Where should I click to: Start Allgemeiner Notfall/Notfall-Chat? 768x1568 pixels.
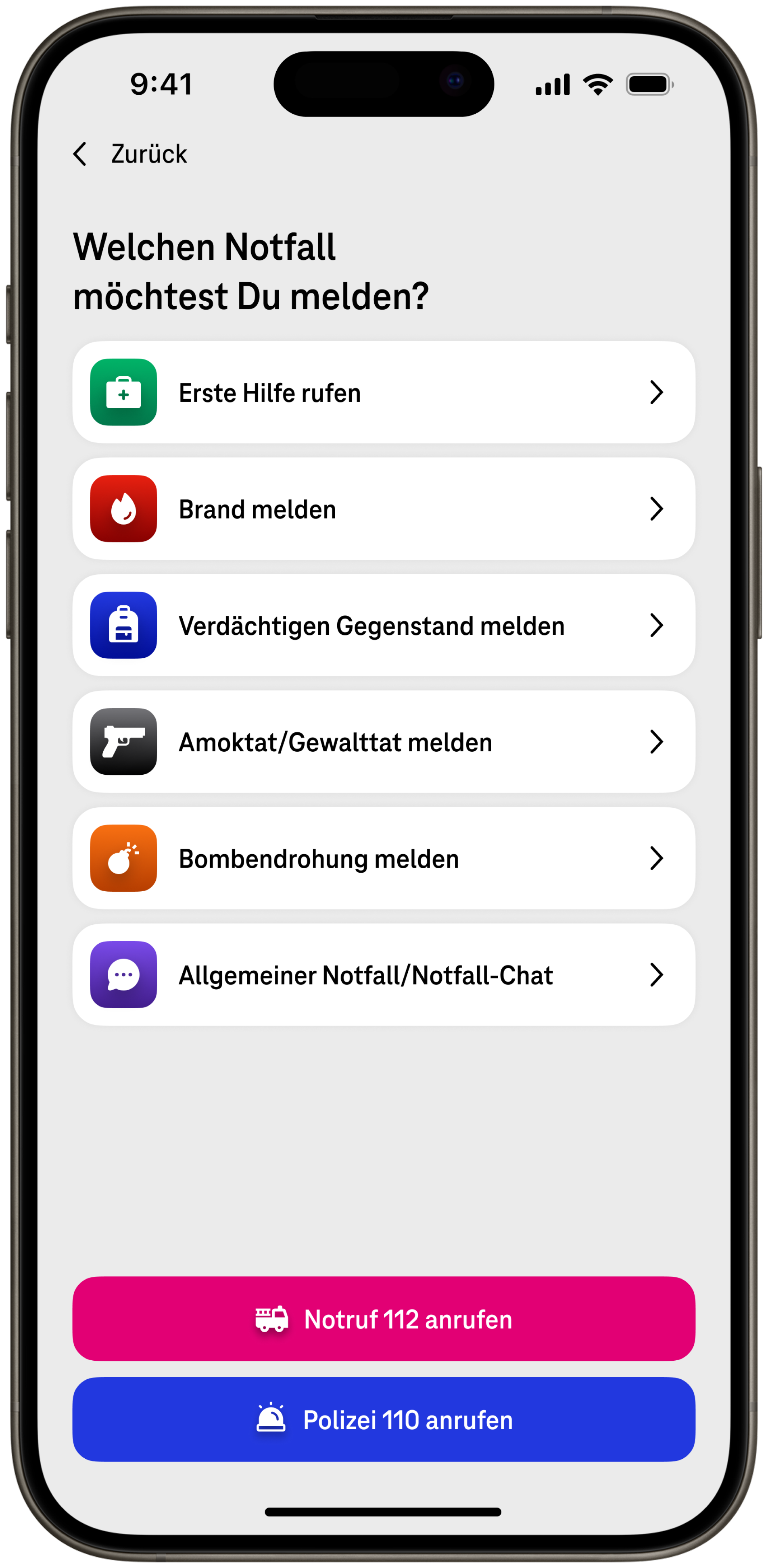point(383,975)
